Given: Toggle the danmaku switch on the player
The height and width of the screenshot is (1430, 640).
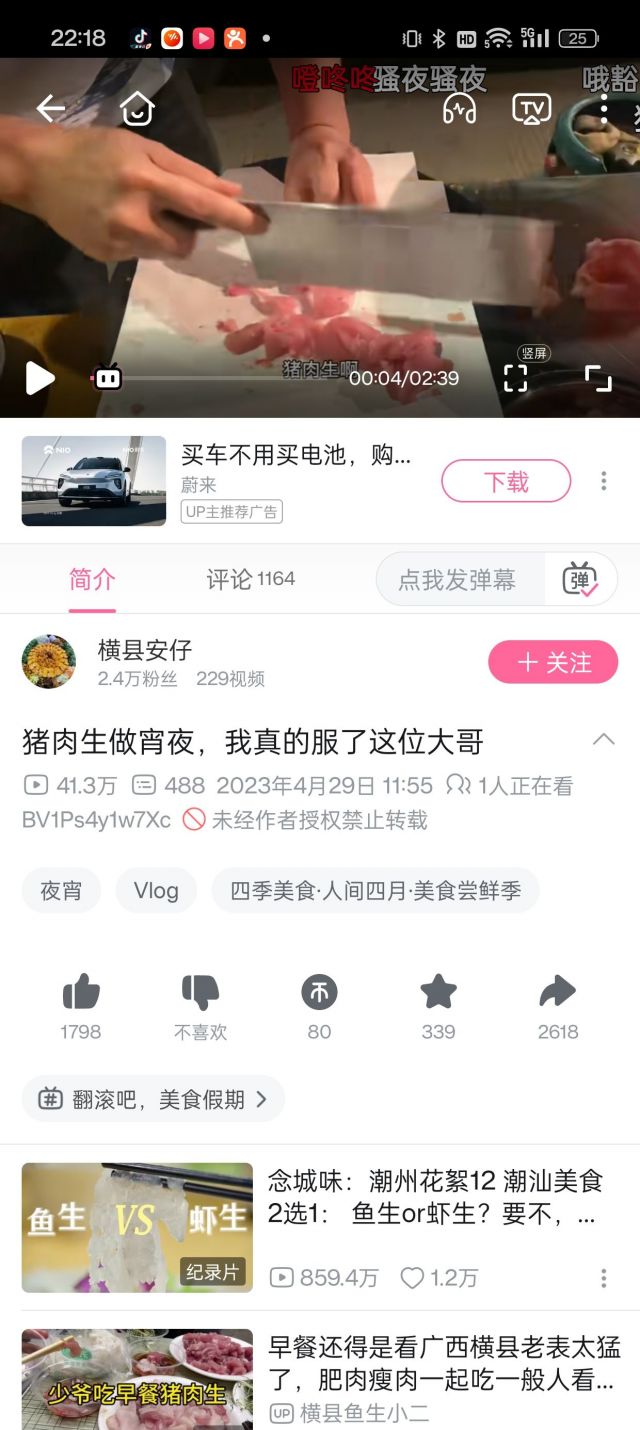Looking at the screenshot, I should click(x=107, y=378).
